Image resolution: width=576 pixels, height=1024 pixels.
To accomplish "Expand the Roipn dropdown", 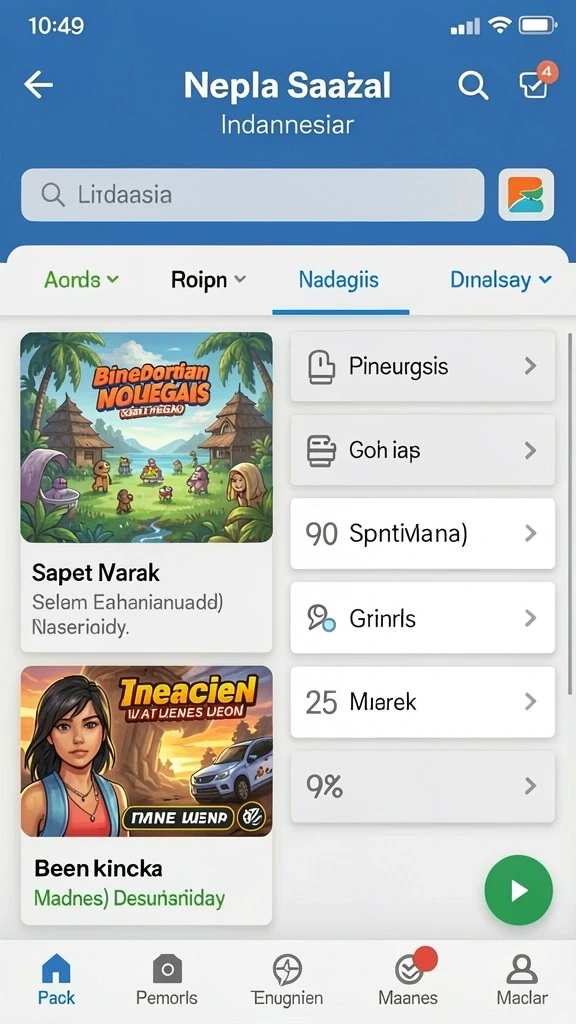I will (x=208, y=280).
